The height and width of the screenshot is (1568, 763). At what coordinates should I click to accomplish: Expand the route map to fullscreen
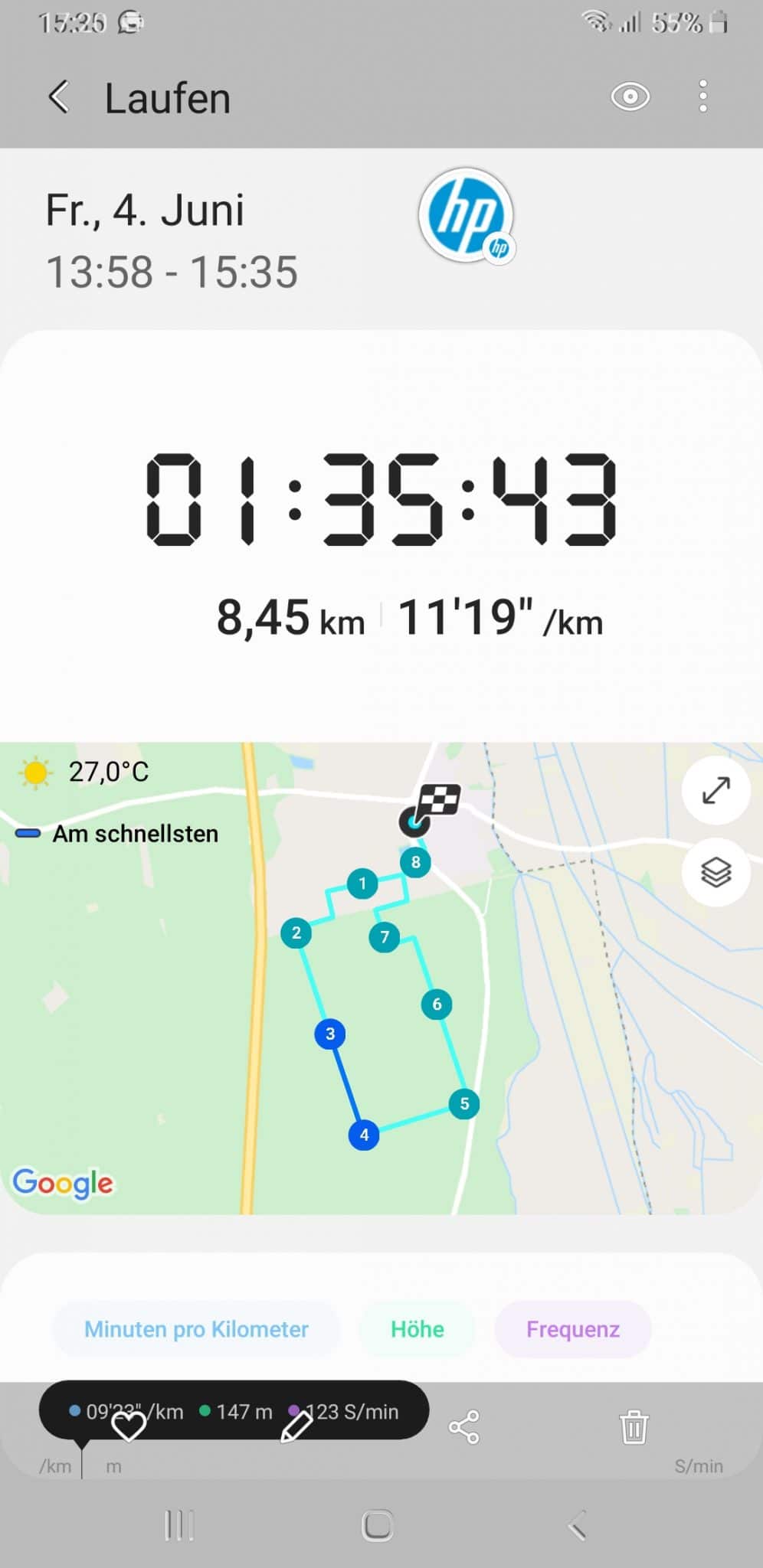[x=716, y=790]
